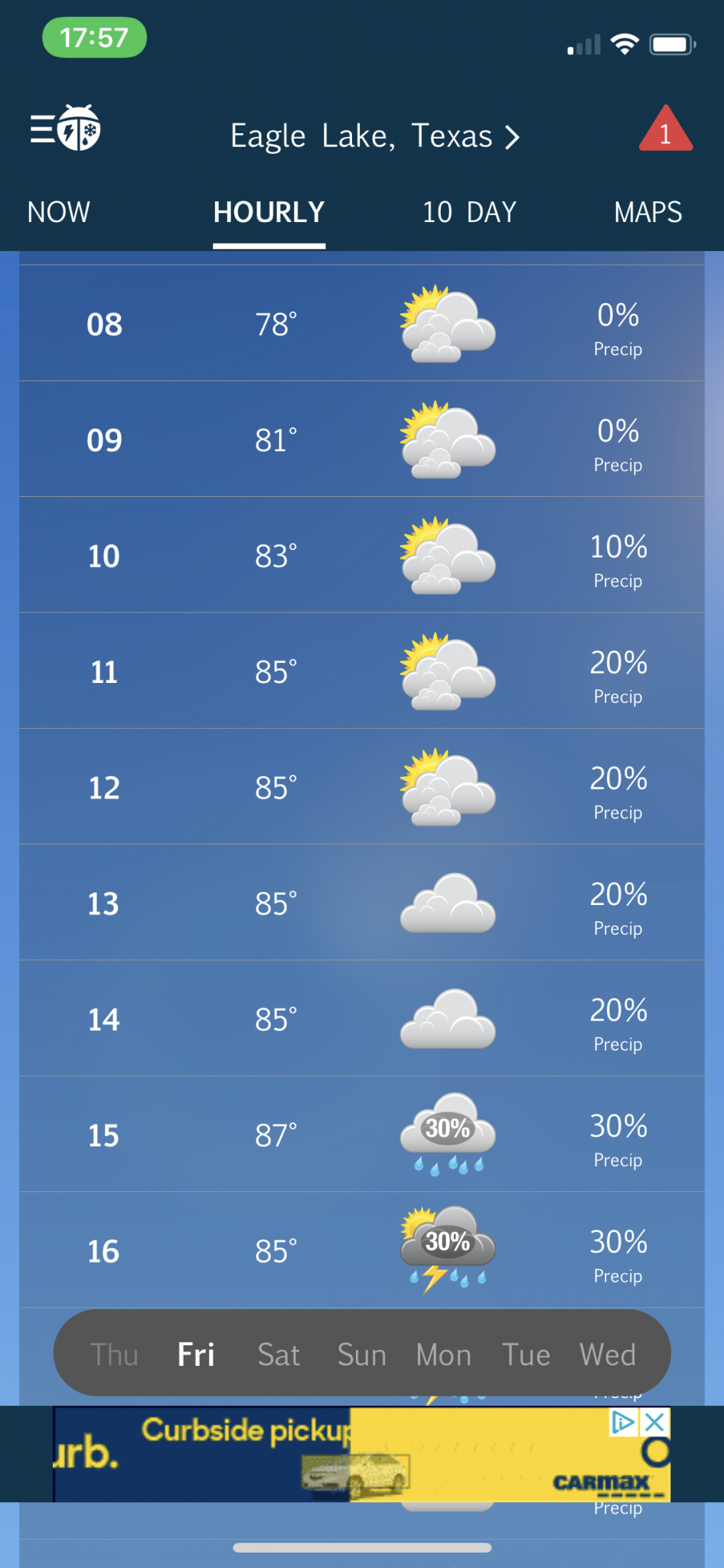The image size is (724, 1568).
Task: Open the AdChoices info icon
Action: point(623,1423)
